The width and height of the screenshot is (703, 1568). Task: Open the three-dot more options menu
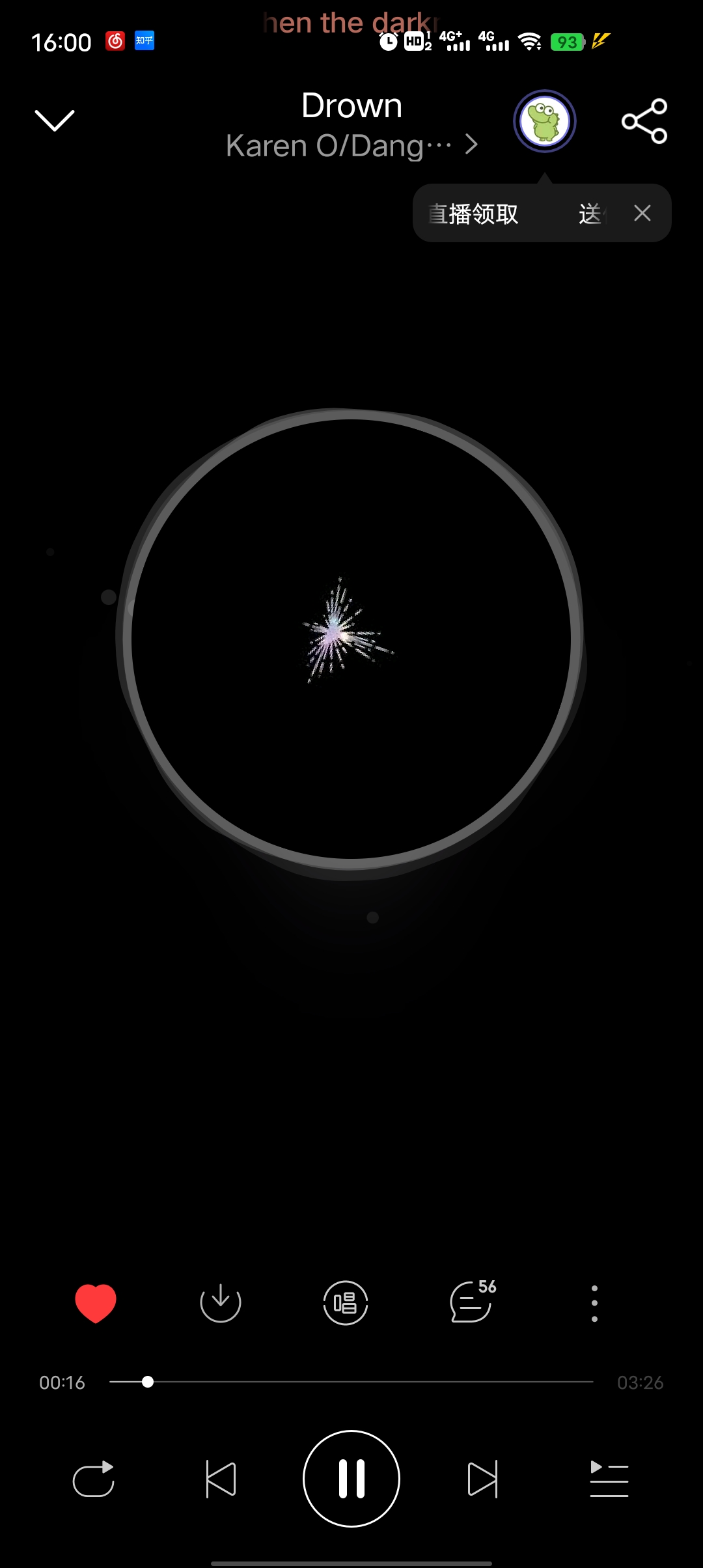pyautogui.click(x=594, y=1303)
